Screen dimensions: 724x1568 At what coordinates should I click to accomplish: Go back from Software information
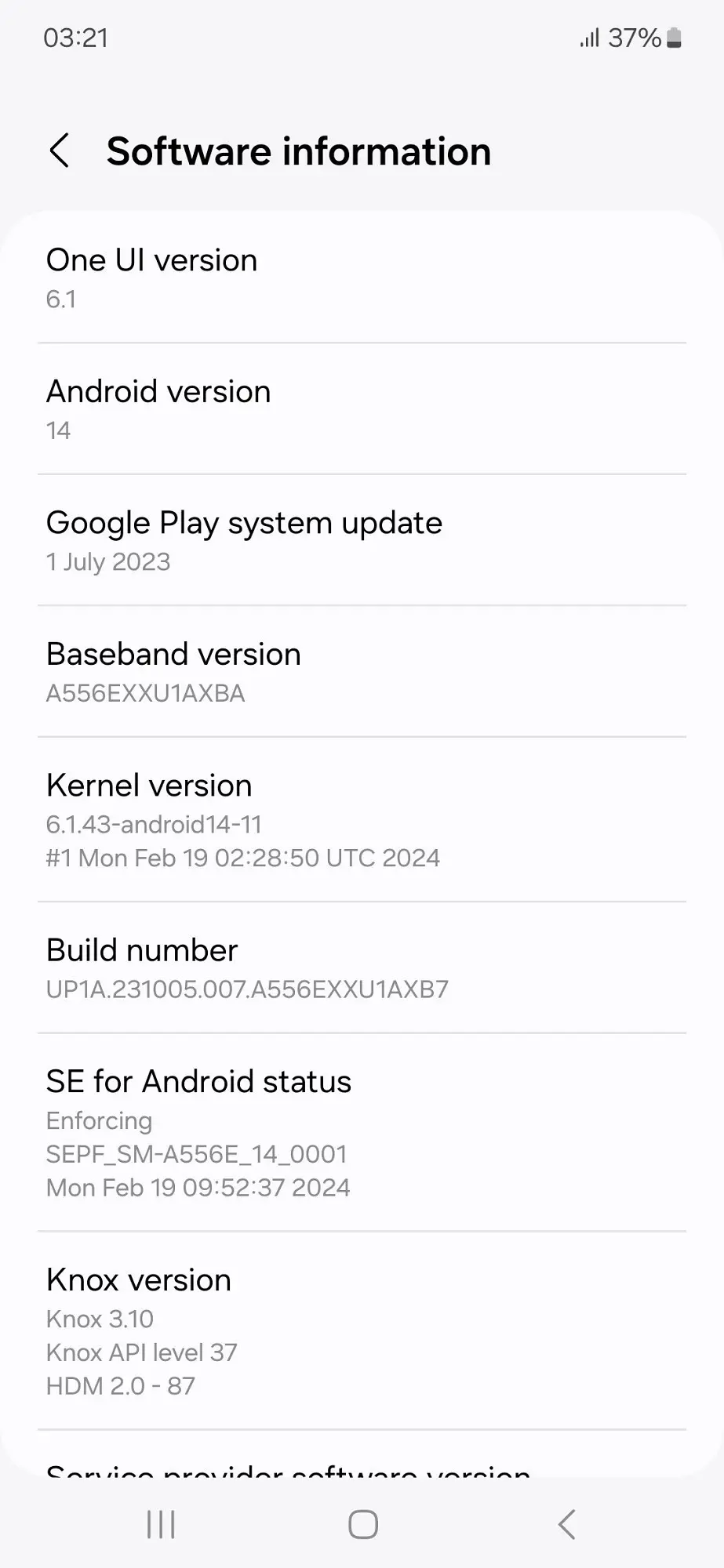click(x=60, y=151)
